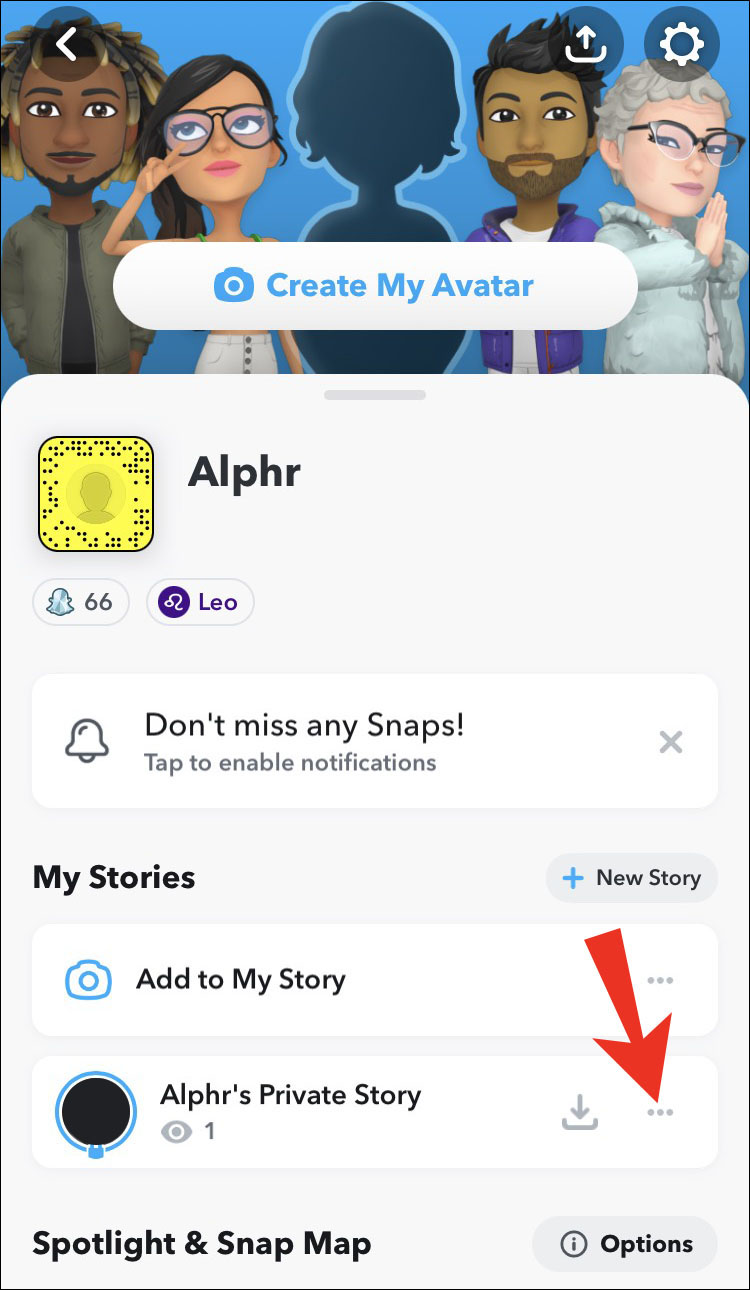Select Add to My Story
The height and width of the screenshot is (1290, 750).
(240, 980)
